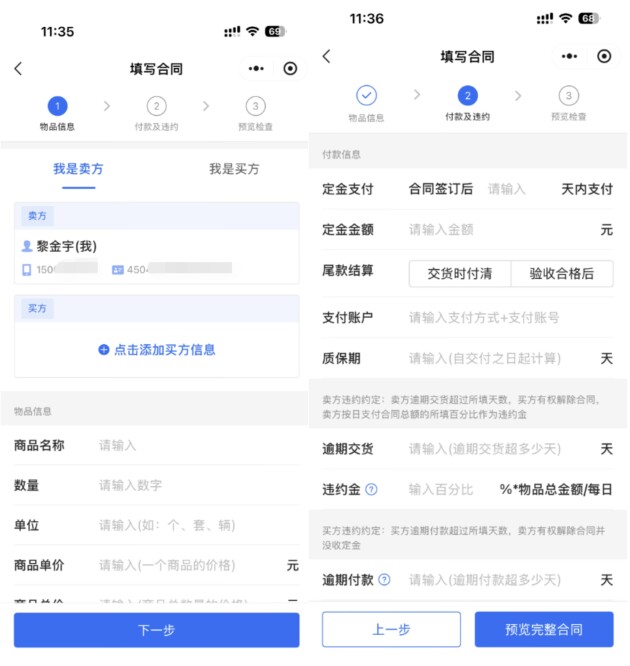This screenshot has width=630, height=666.
Task: Focus the 商品名称 input field
Action: [190, 445]
